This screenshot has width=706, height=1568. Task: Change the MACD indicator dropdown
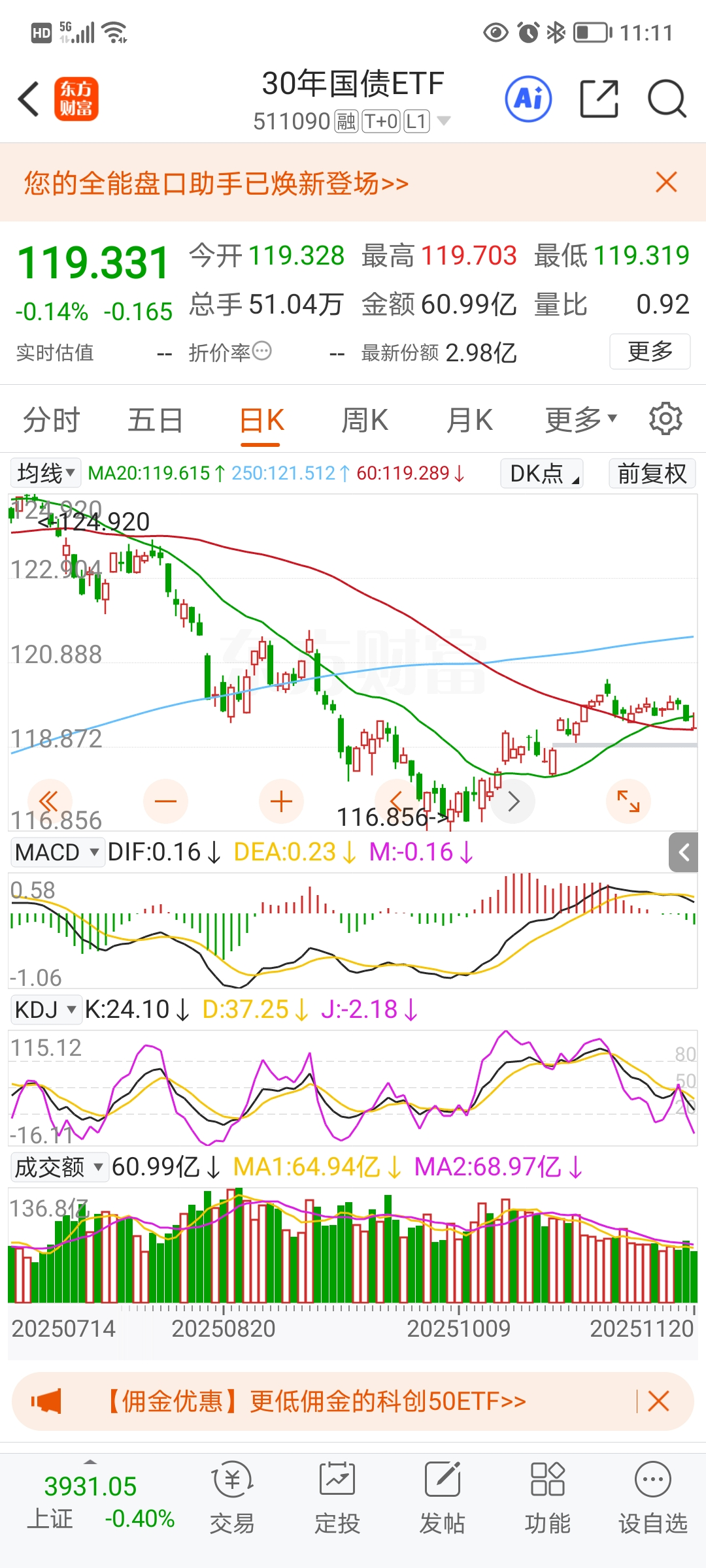[58, 852]
